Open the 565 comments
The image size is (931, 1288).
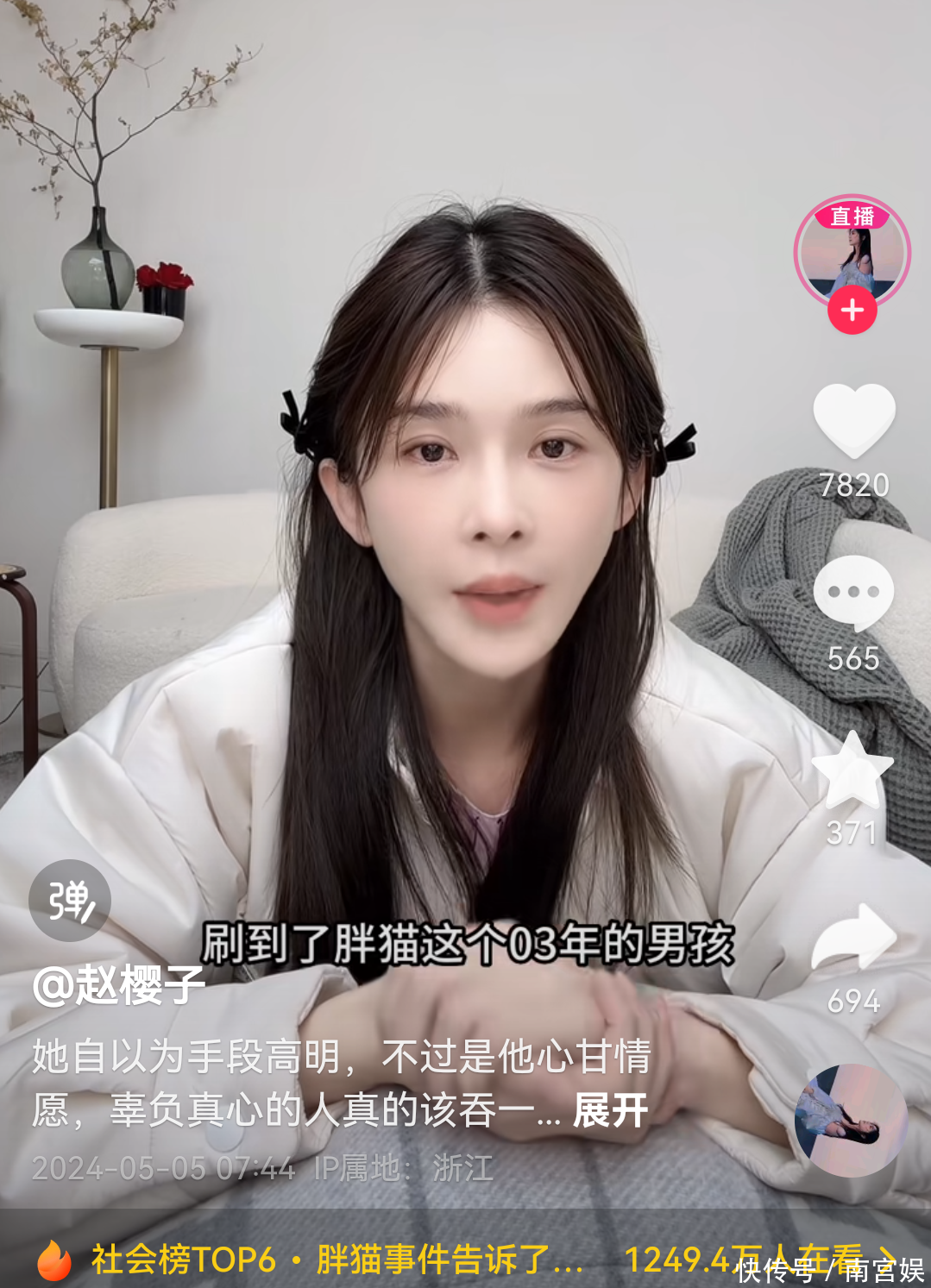point(853,593)
